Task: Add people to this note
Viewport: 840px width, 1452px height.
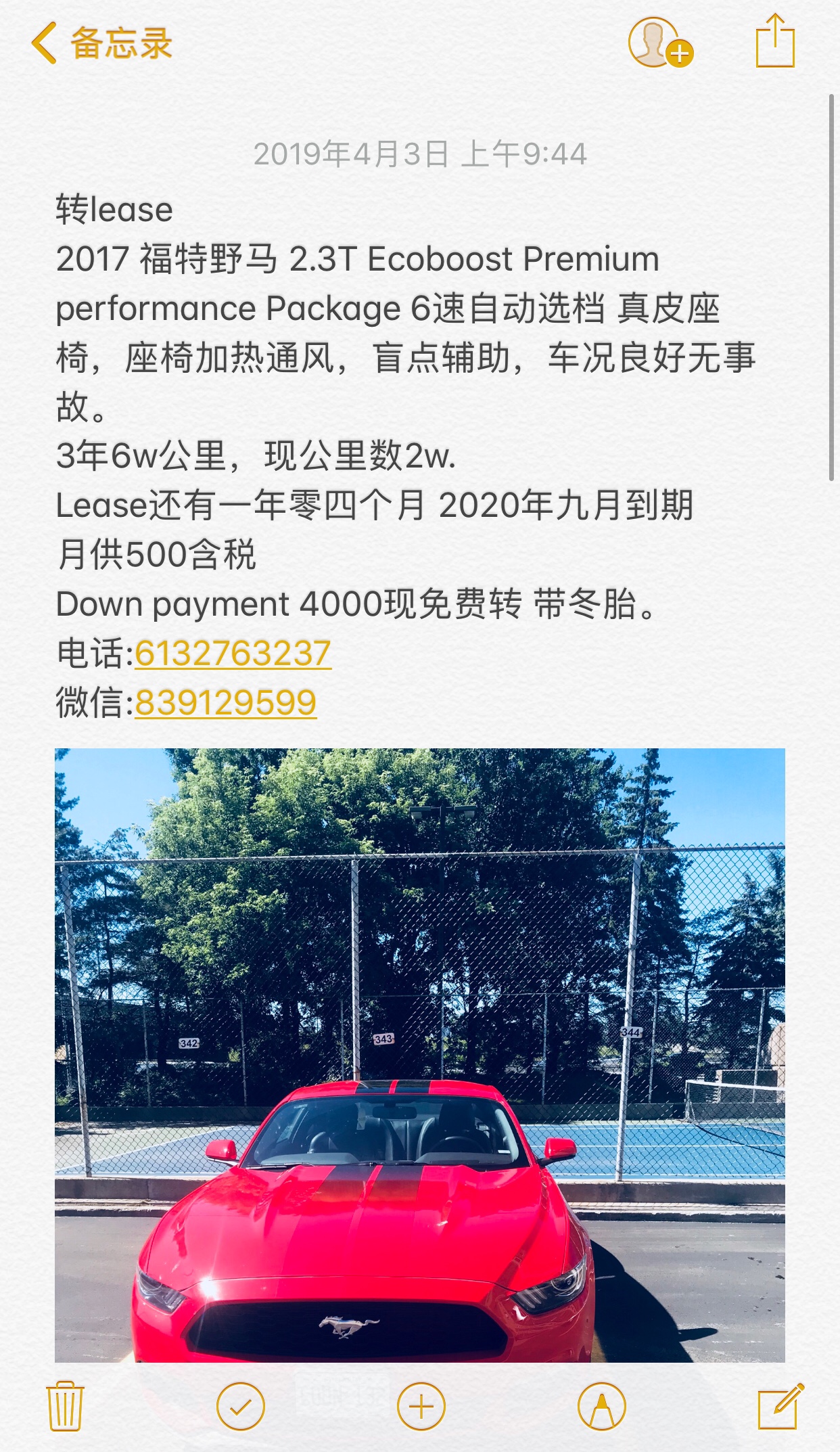Action: pos(659,43)
